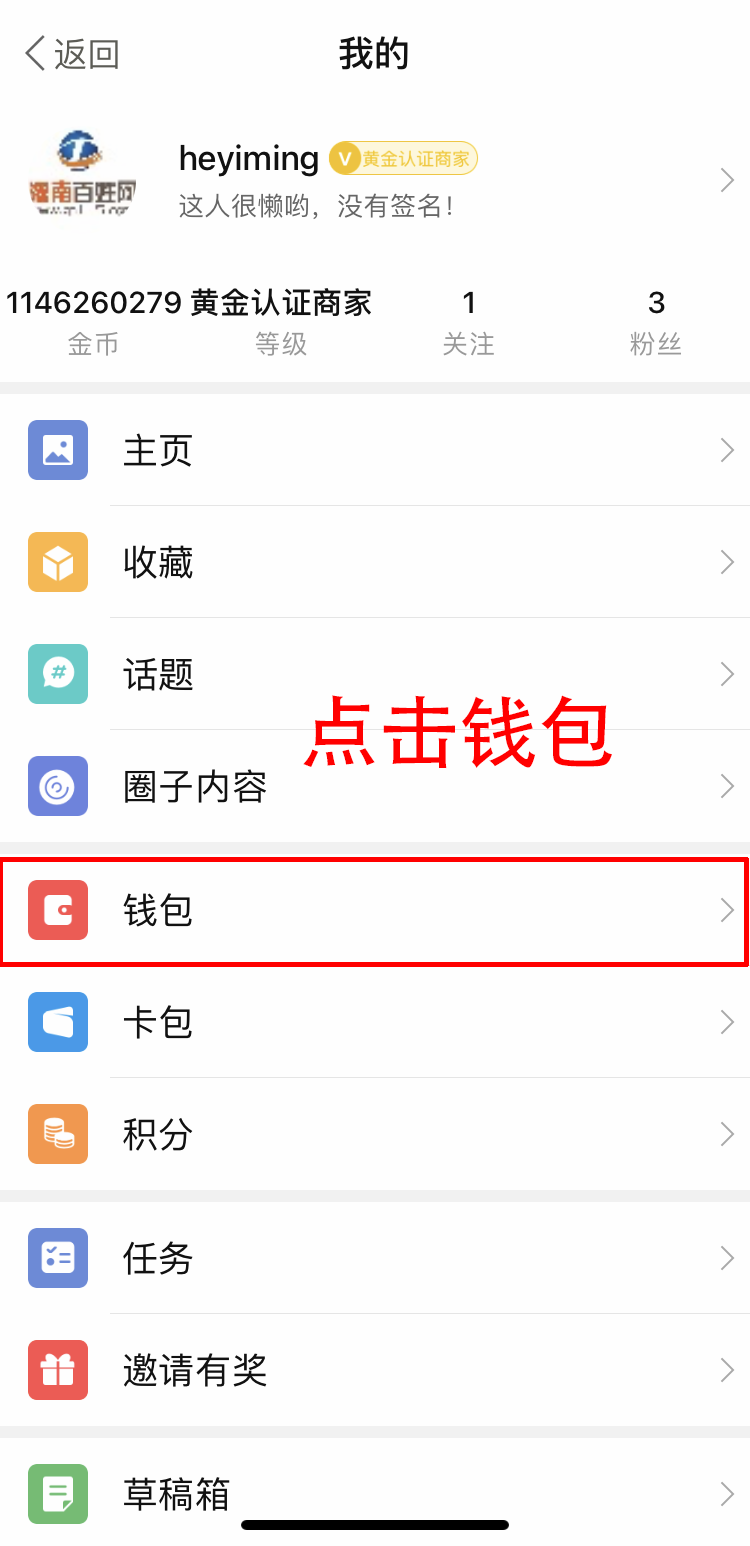750x1546 pixels.
Task: Open the 金币 coins balance
Action: (93, 322)
